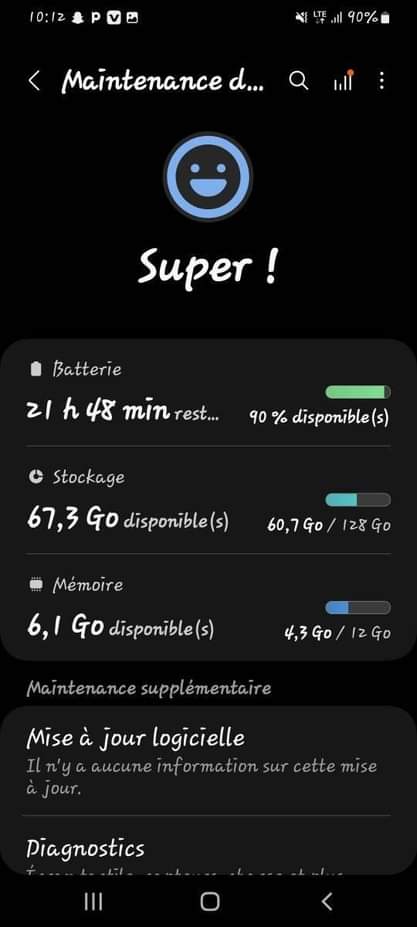417x927 pixels.
Task: Open the three-dot overflow menu
Action: pos(382,81)
